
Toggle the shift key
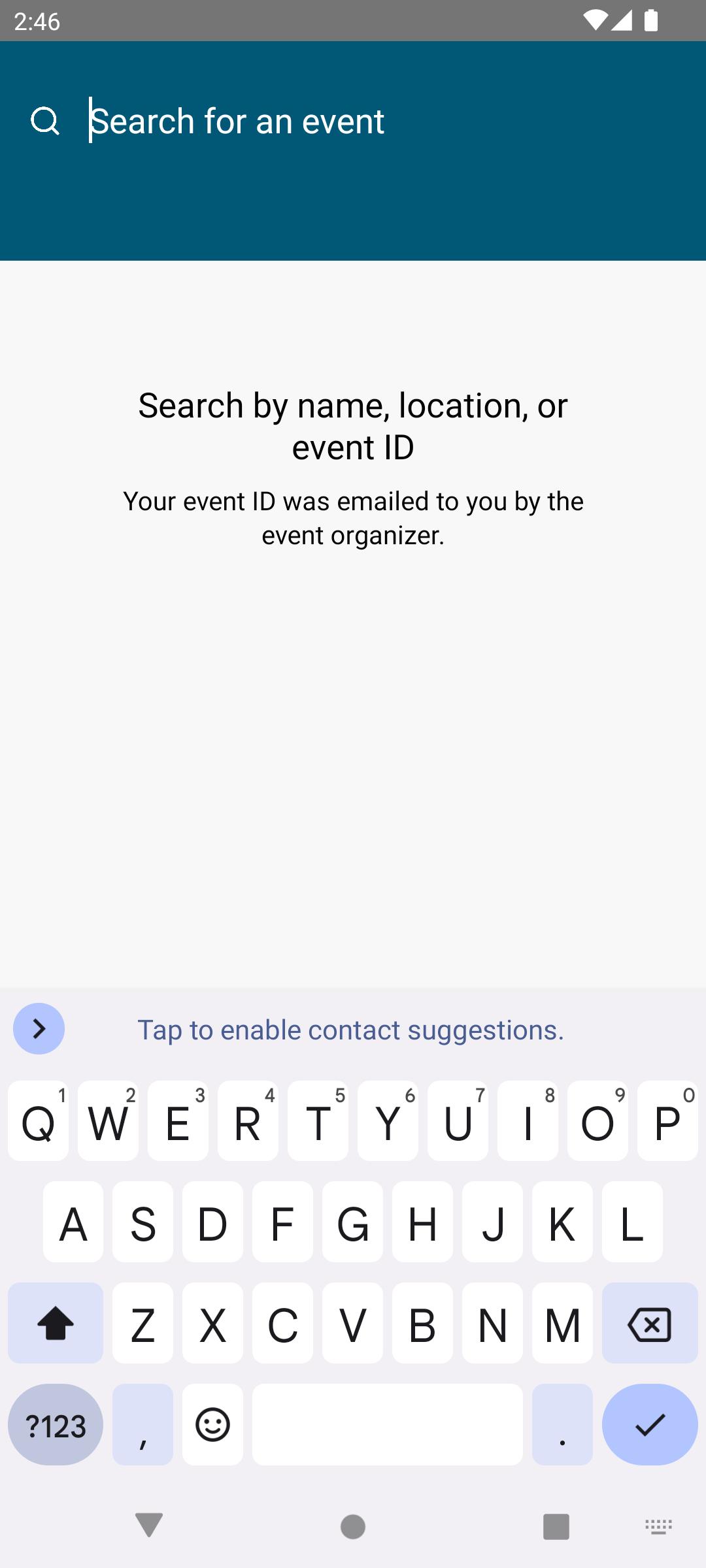point(56,1324)
